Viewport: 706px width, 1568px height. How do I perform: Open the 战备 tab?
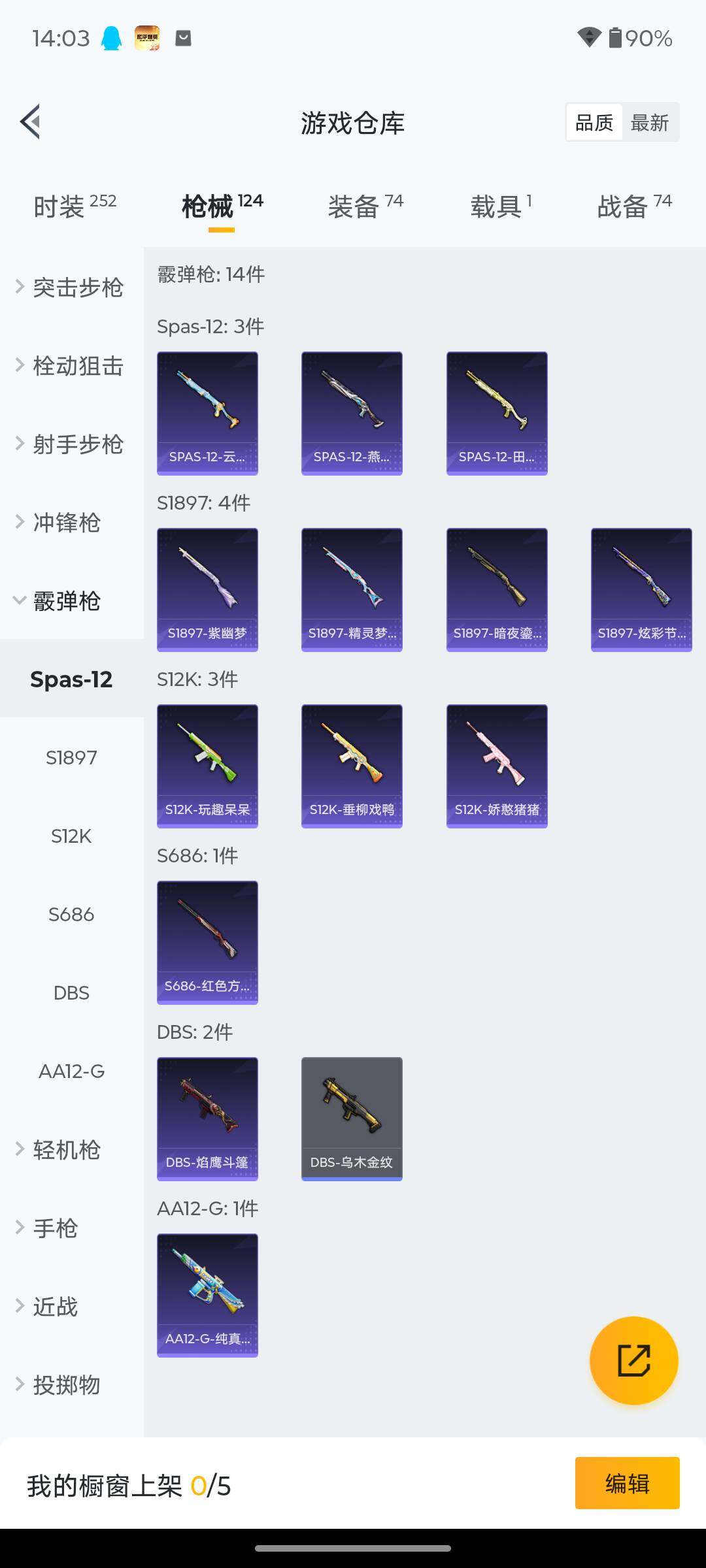click(x=634, y=206)
